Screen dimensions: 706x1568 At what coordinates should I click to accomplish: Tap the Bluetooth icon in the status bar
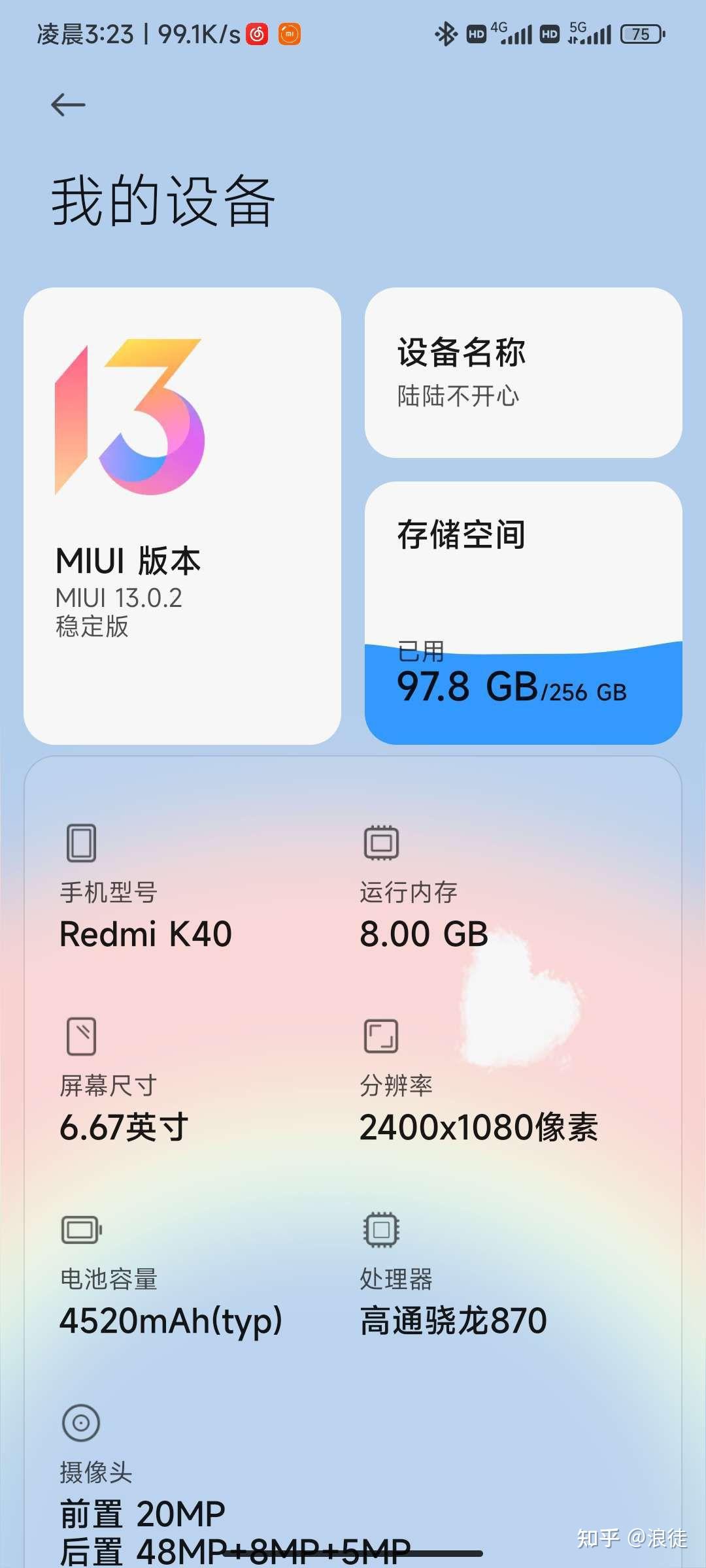point(446,34)
